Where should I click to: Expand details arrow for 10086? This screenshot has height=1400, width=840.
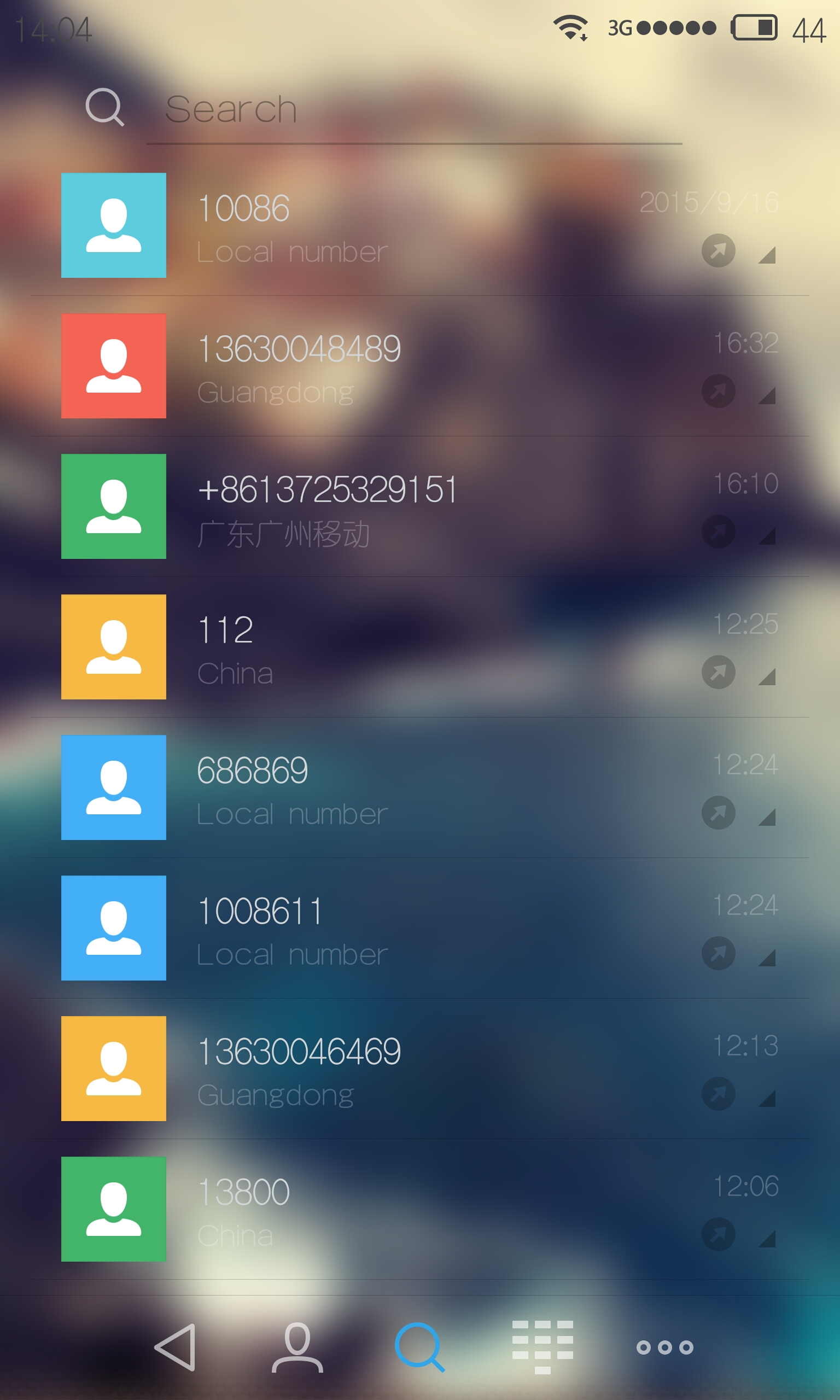tap(767, 255)
